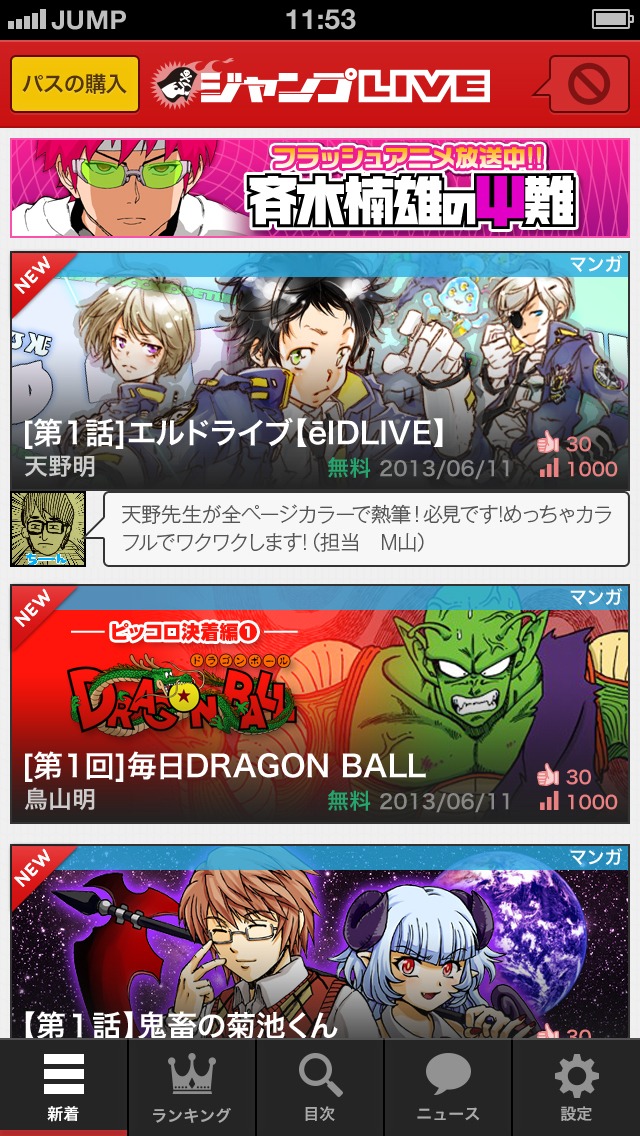Switch to the ランキング tab

[192, 1087]
